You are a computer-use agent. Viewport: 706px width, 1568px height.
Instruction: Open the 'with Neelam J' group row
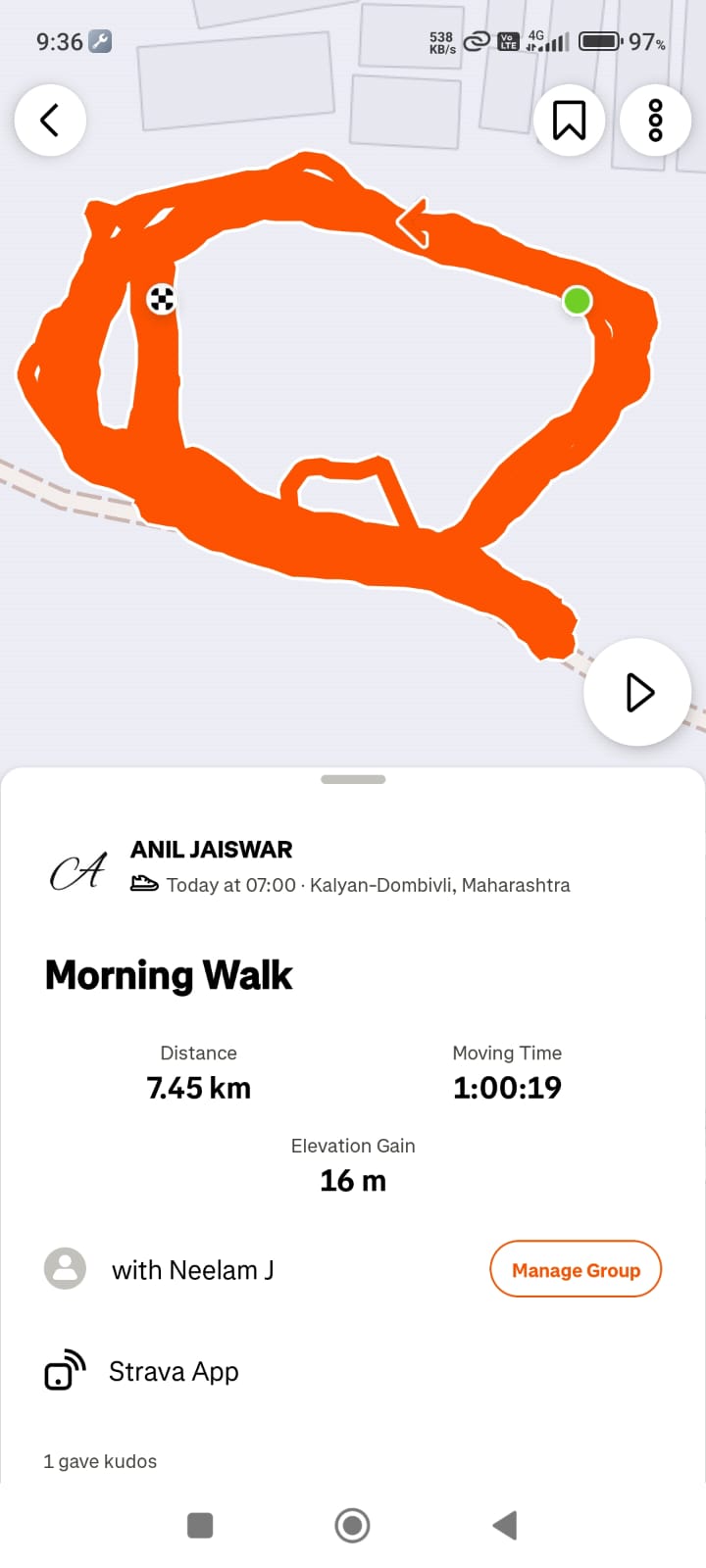pos(192,1269)
